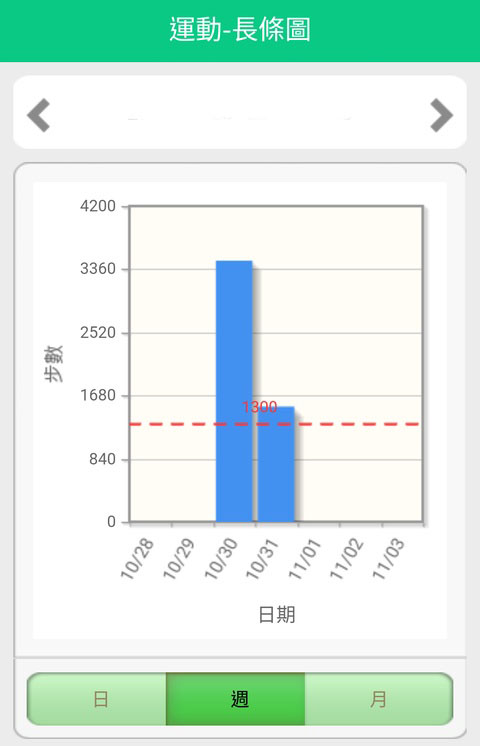Switch to the 月 (month) view
480x746 pixels.
[x=379, y=699]
